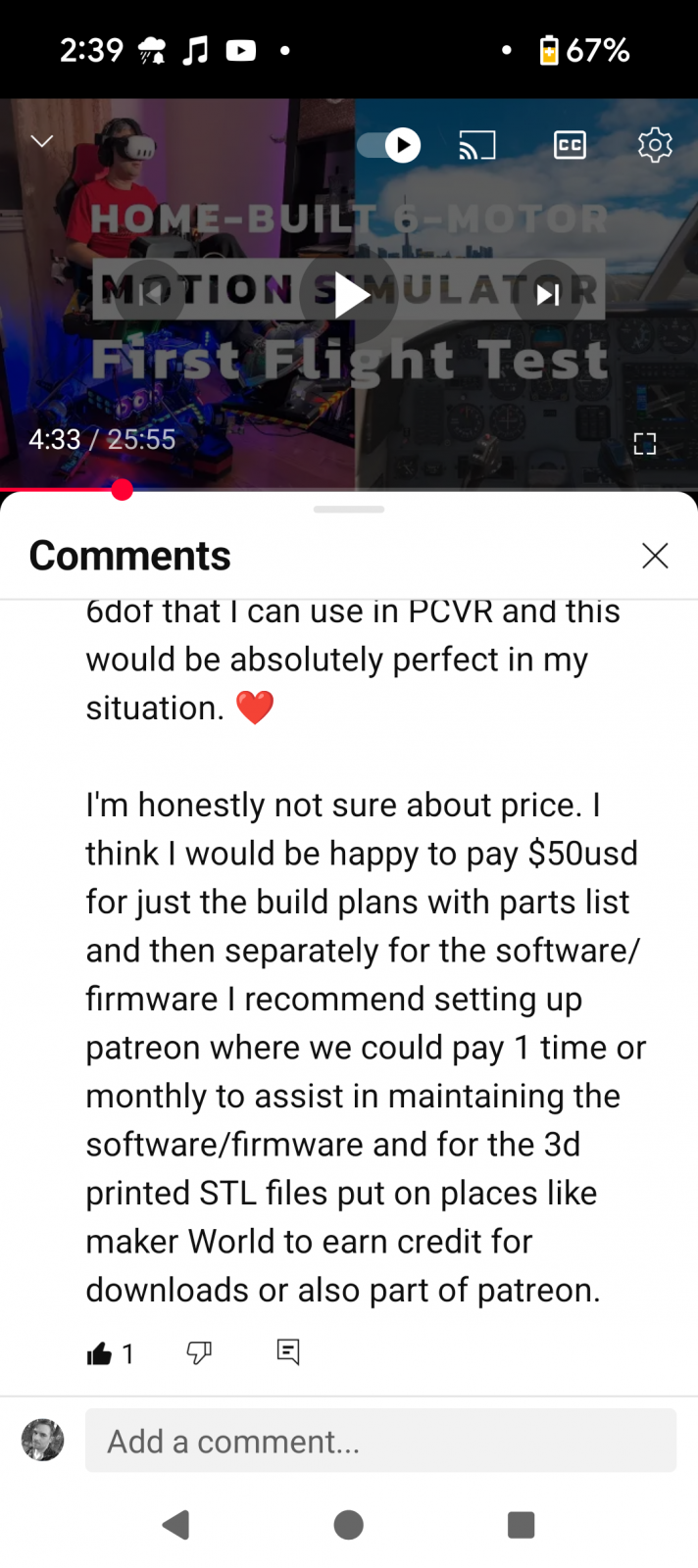The height and width of the screenshot is (1568, 698).
Task: Close the Comments panel
Action: pos(655,556)
